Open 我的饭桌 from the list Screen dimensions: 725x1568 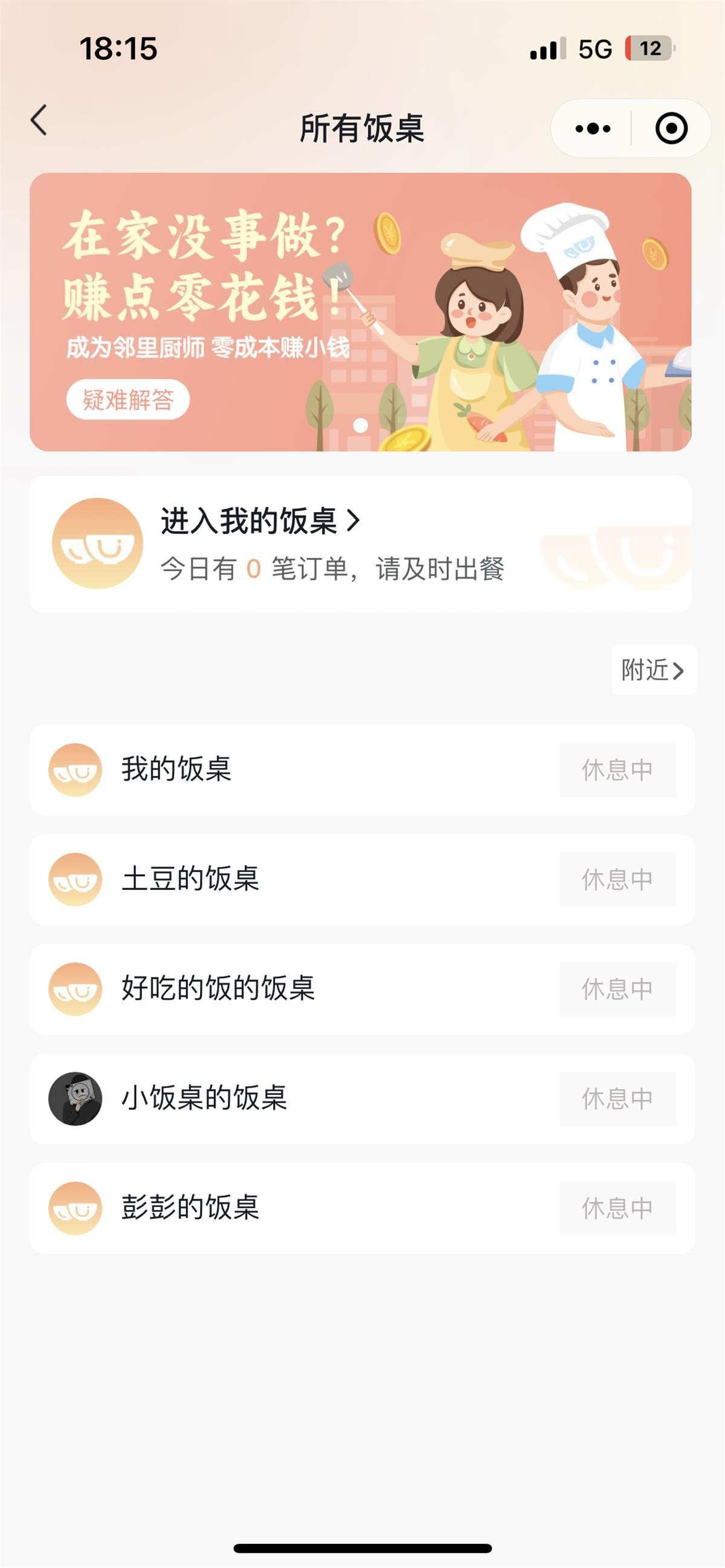362,769
